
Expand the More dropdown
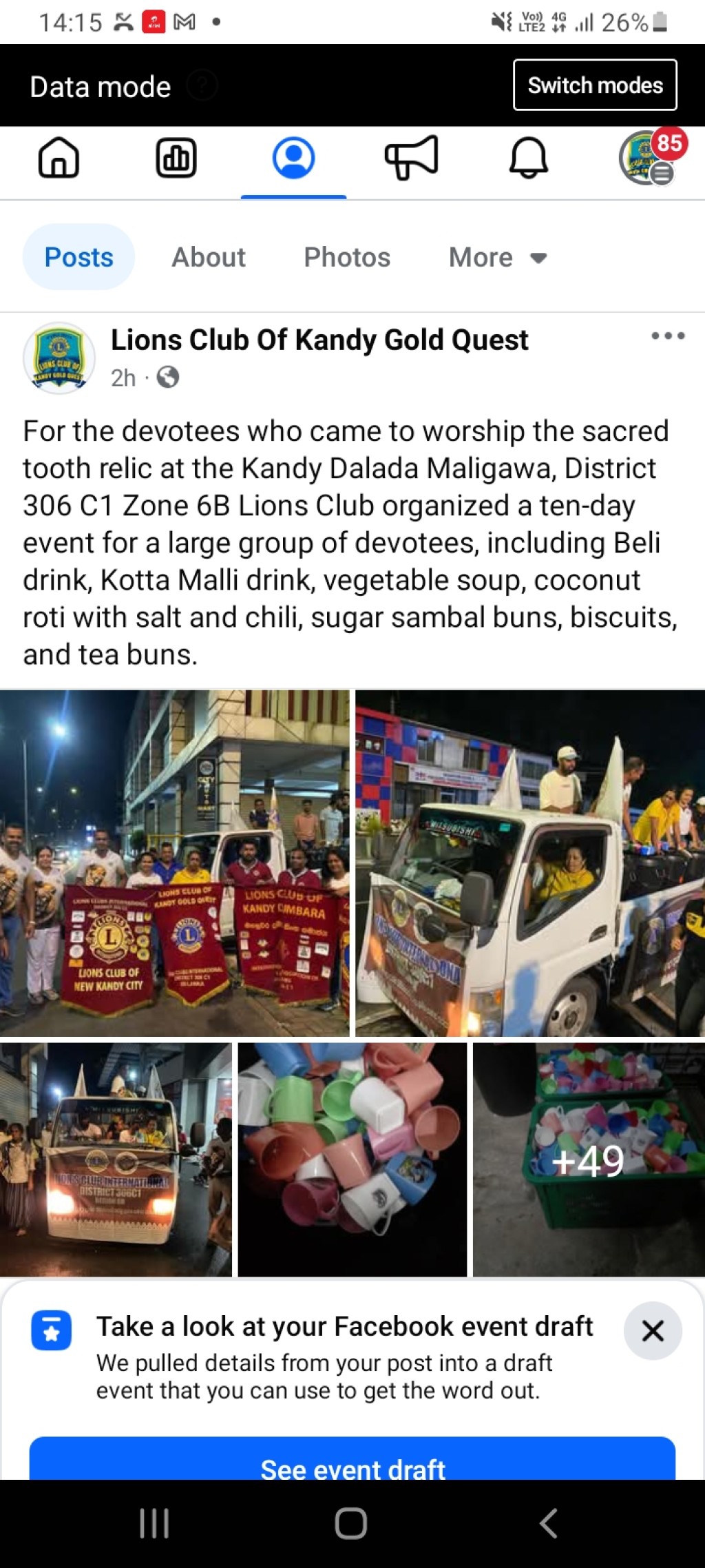tap(498, 257)
